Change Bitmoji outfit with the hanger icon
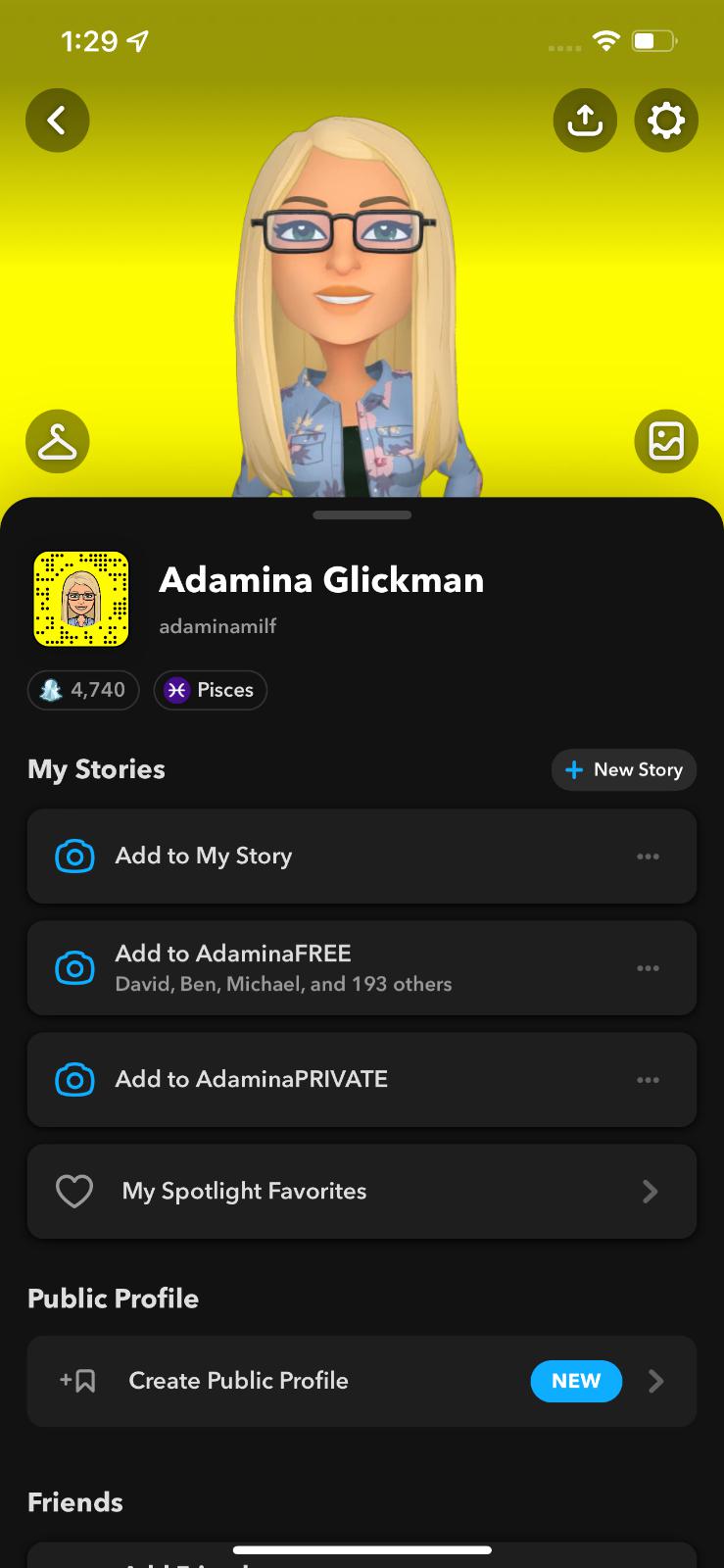This screenshot has width=724, height=1568. click(x=57, y=442)
